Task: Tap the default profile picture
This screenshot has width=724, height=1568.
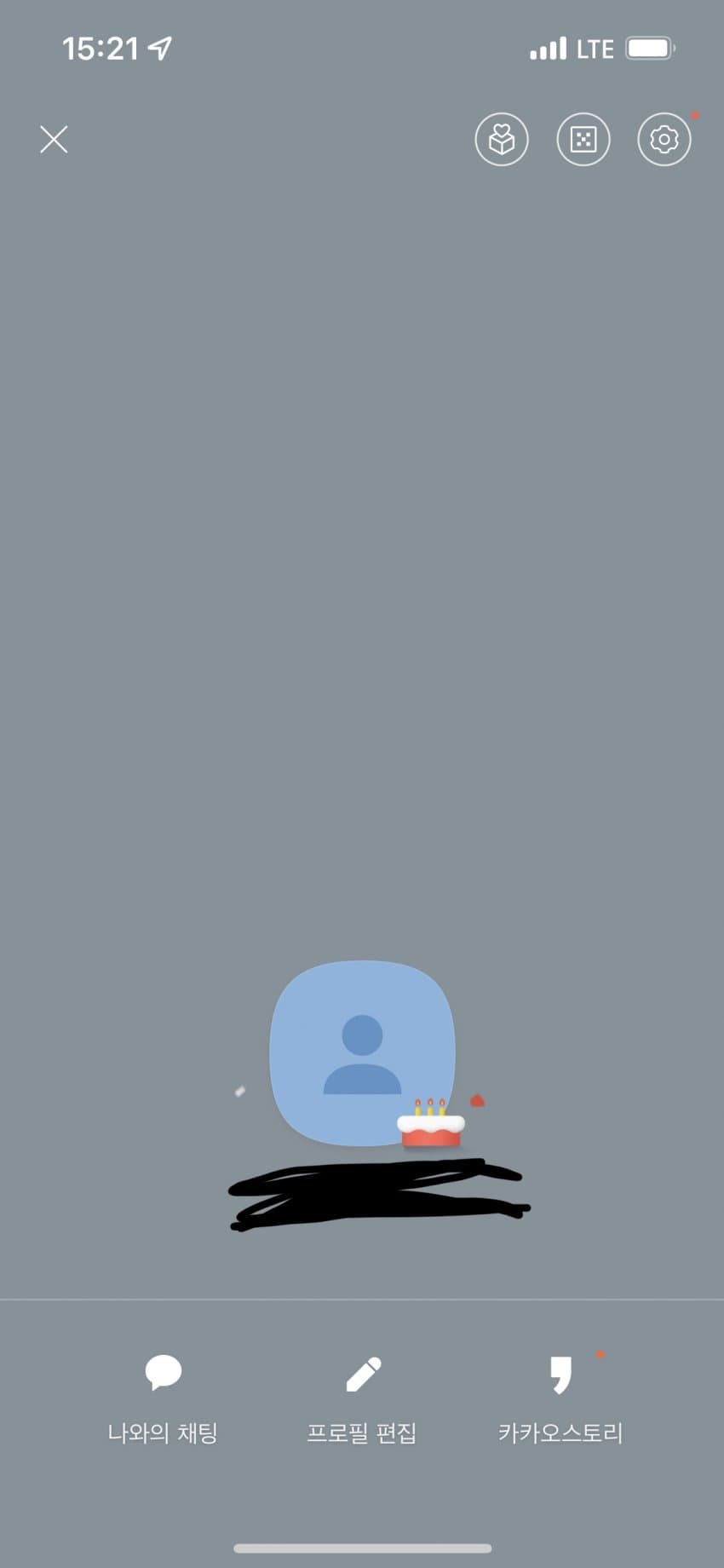Action: click(x=362, y=1052)
